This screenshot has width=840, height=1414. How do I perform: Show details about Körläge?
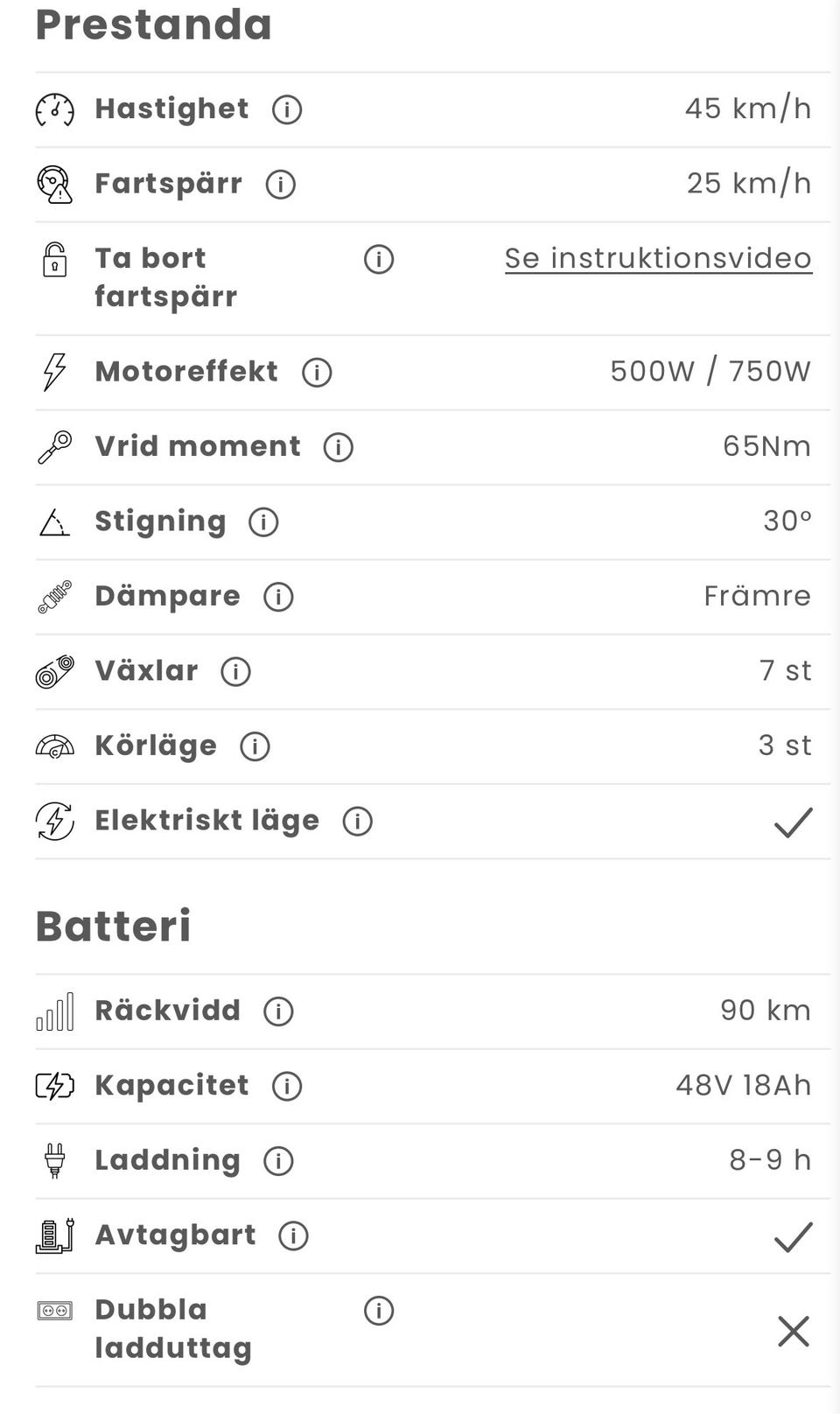[x=255, y=746]
